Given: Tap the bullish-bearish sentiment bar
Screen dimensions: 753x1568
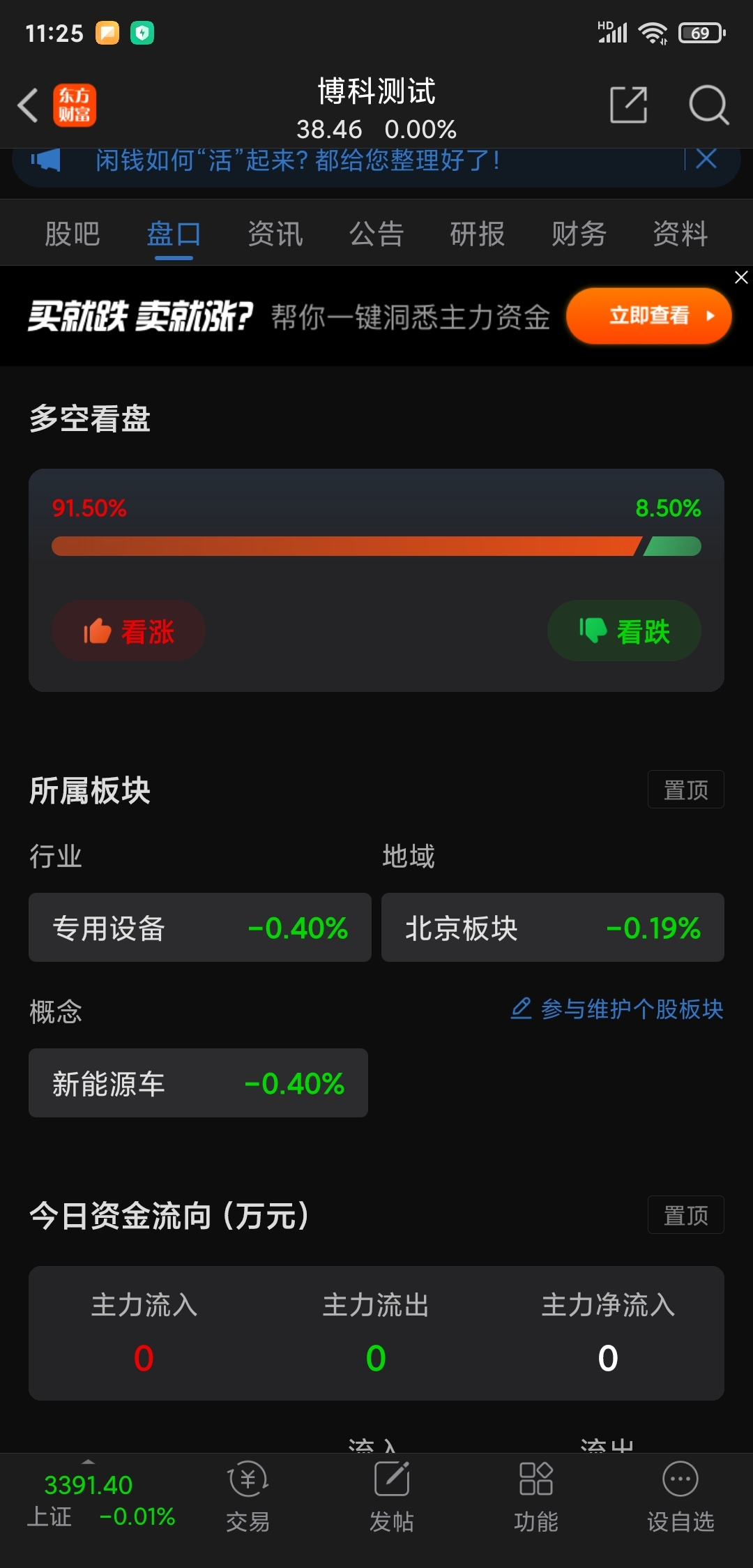Looking at the screenshot, I should pyautogui.click(x=376, y=546).
